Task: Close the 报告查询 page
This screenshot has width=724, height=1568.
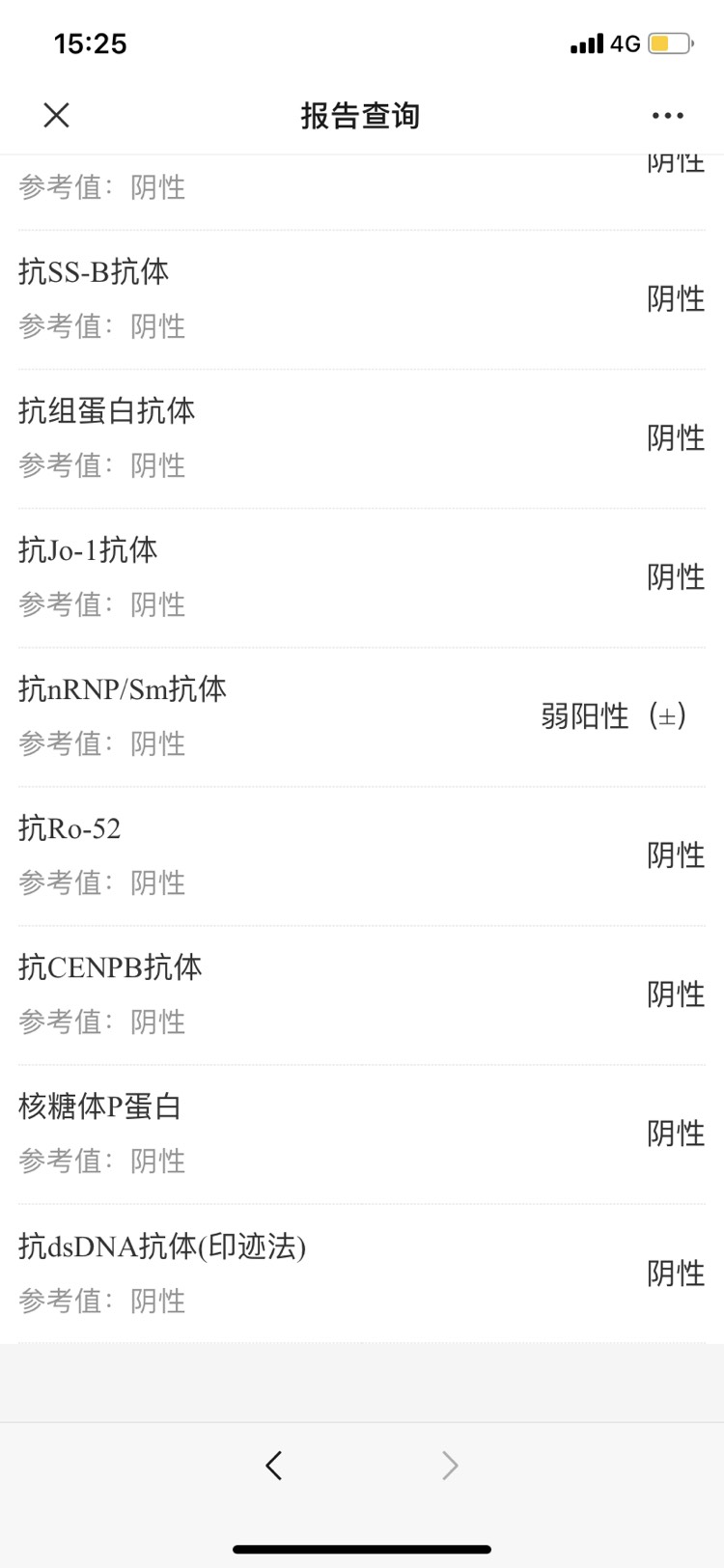Action: coord(57,116)
